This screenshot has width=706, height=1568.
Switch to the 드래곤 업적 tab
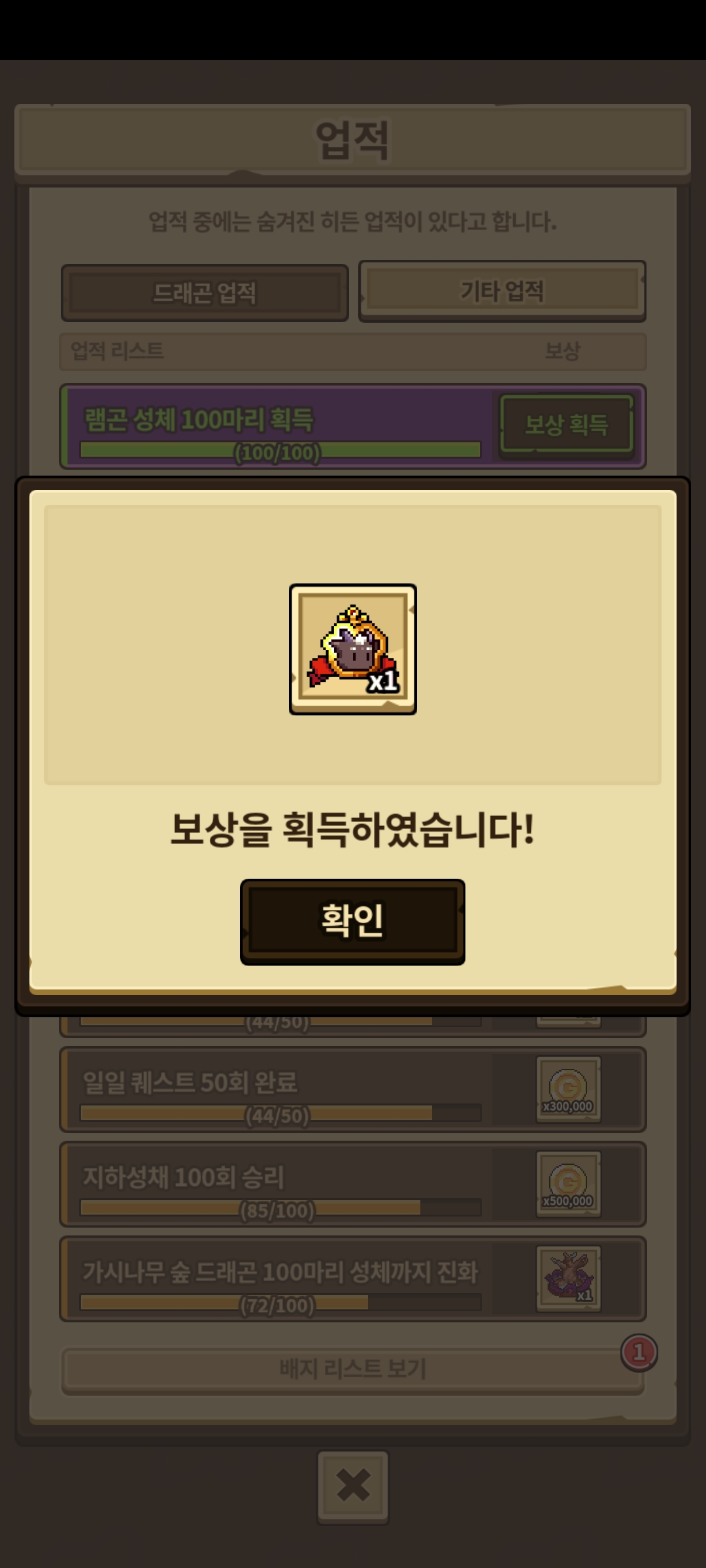[205, 293]
